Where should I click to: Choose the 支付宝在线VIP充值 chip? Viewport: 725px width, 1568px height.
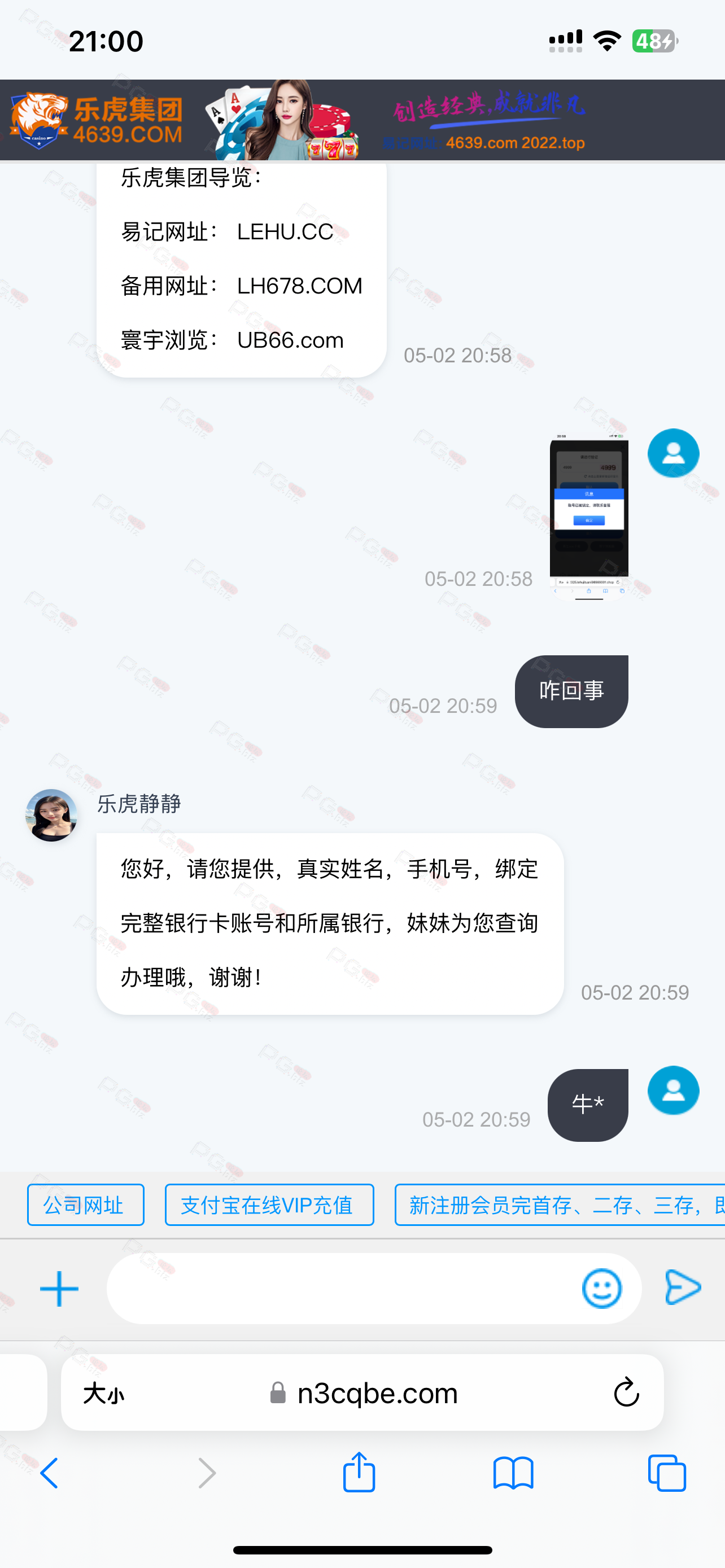pyautogui.click(x=269, y=1205)
